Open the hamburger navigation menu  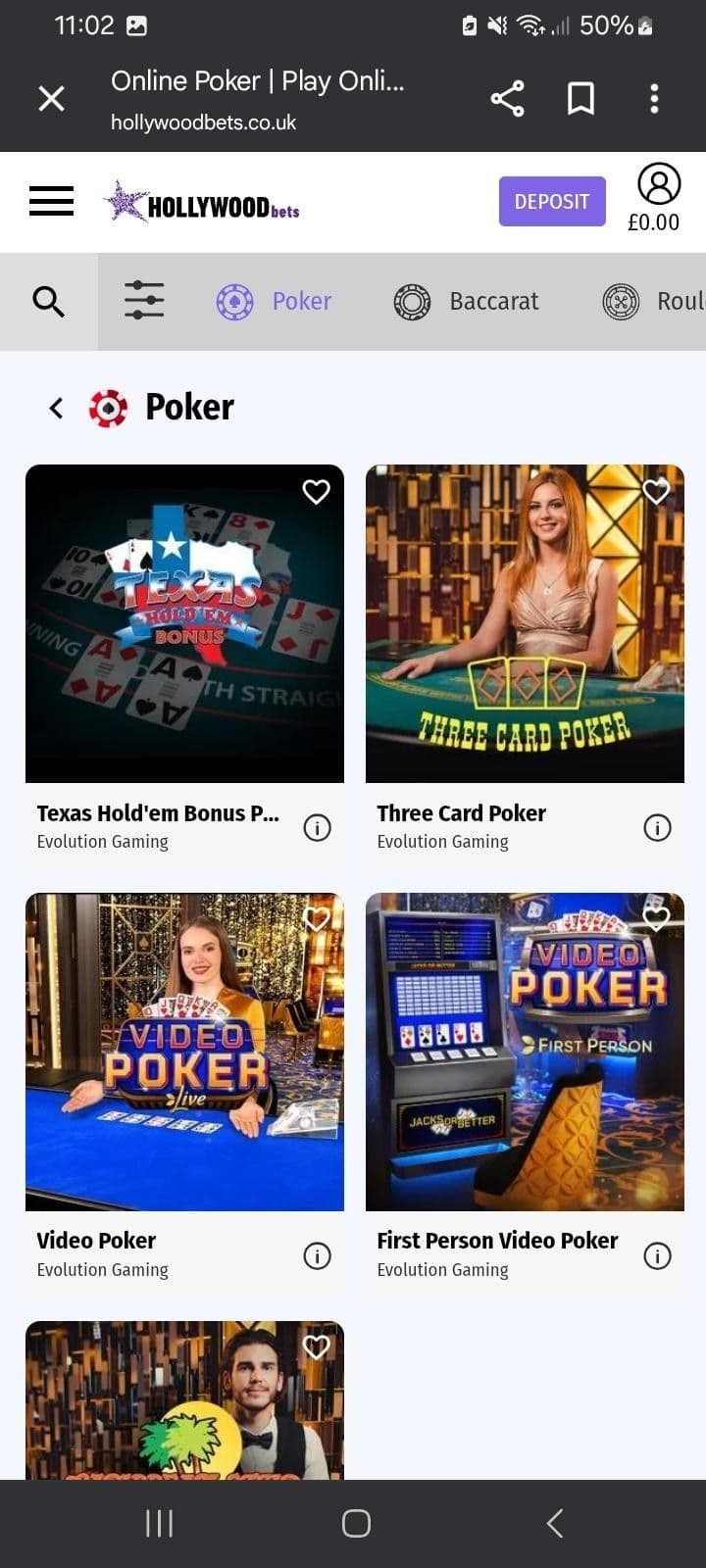(x=51, y=201)
